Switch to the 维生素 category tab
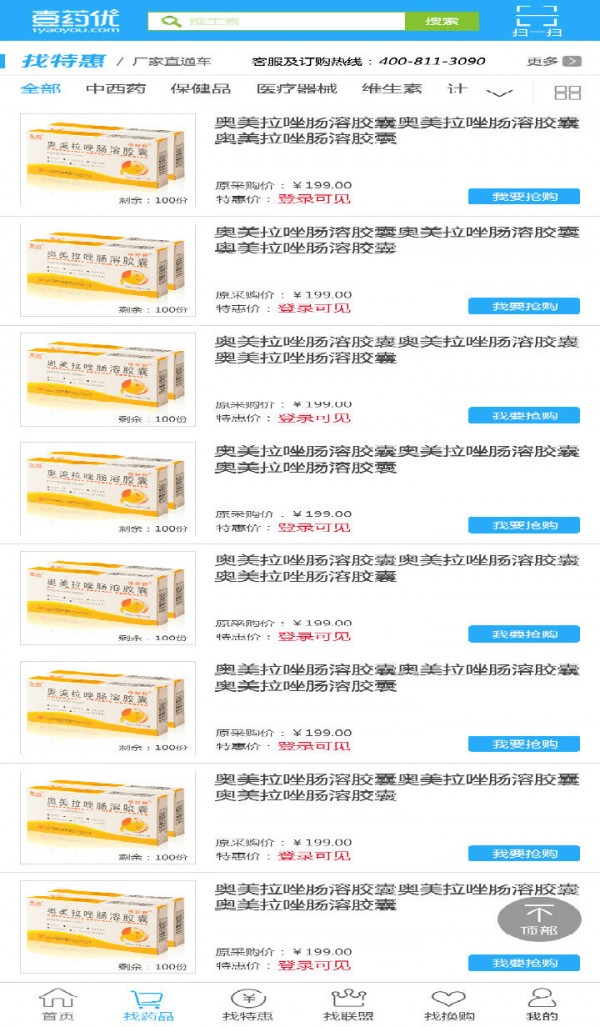600x1027 pixels. click(x=391, y=89)
